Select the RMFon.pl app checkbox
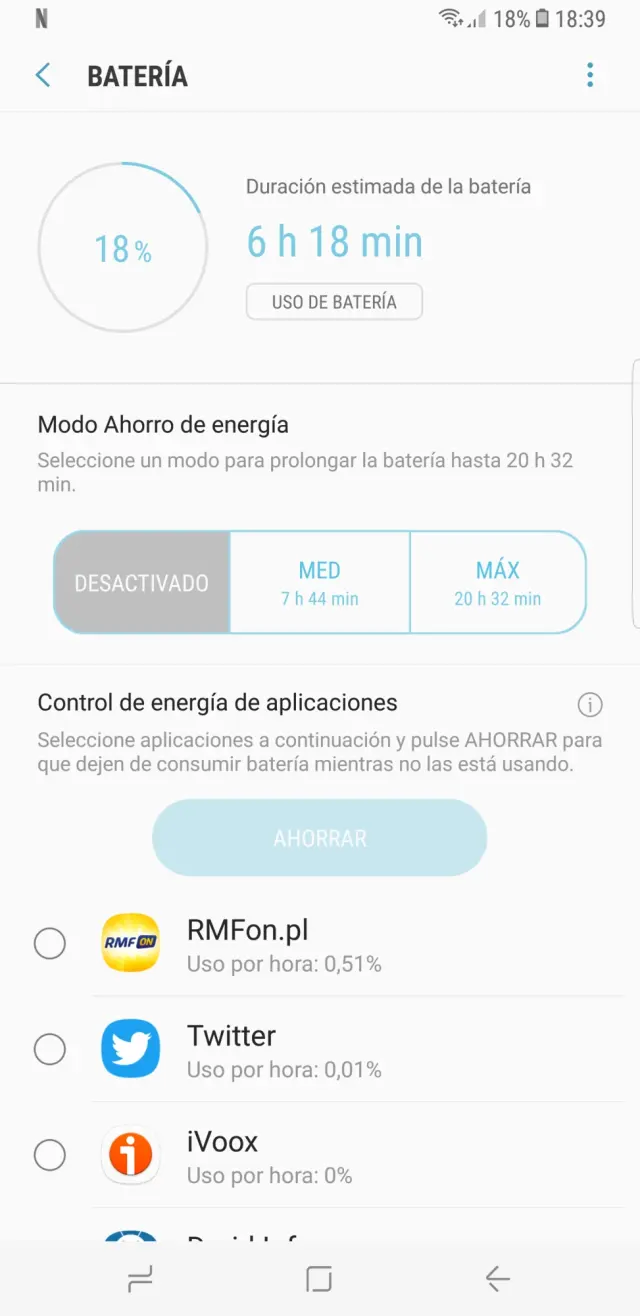The width and height of the screenshot is (640, 1316). point(50,943)
